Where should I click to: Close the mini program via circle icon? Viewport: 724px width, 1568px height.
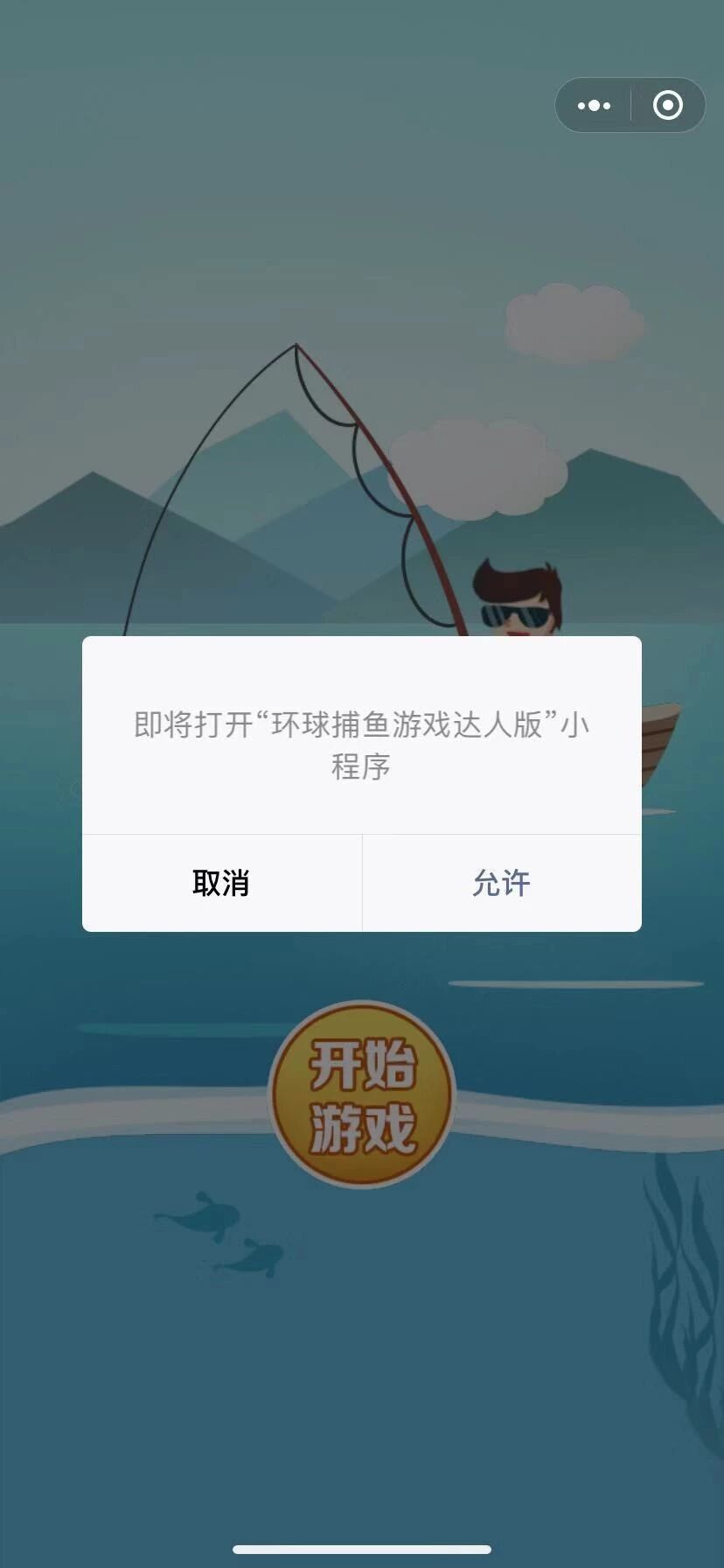668,106
